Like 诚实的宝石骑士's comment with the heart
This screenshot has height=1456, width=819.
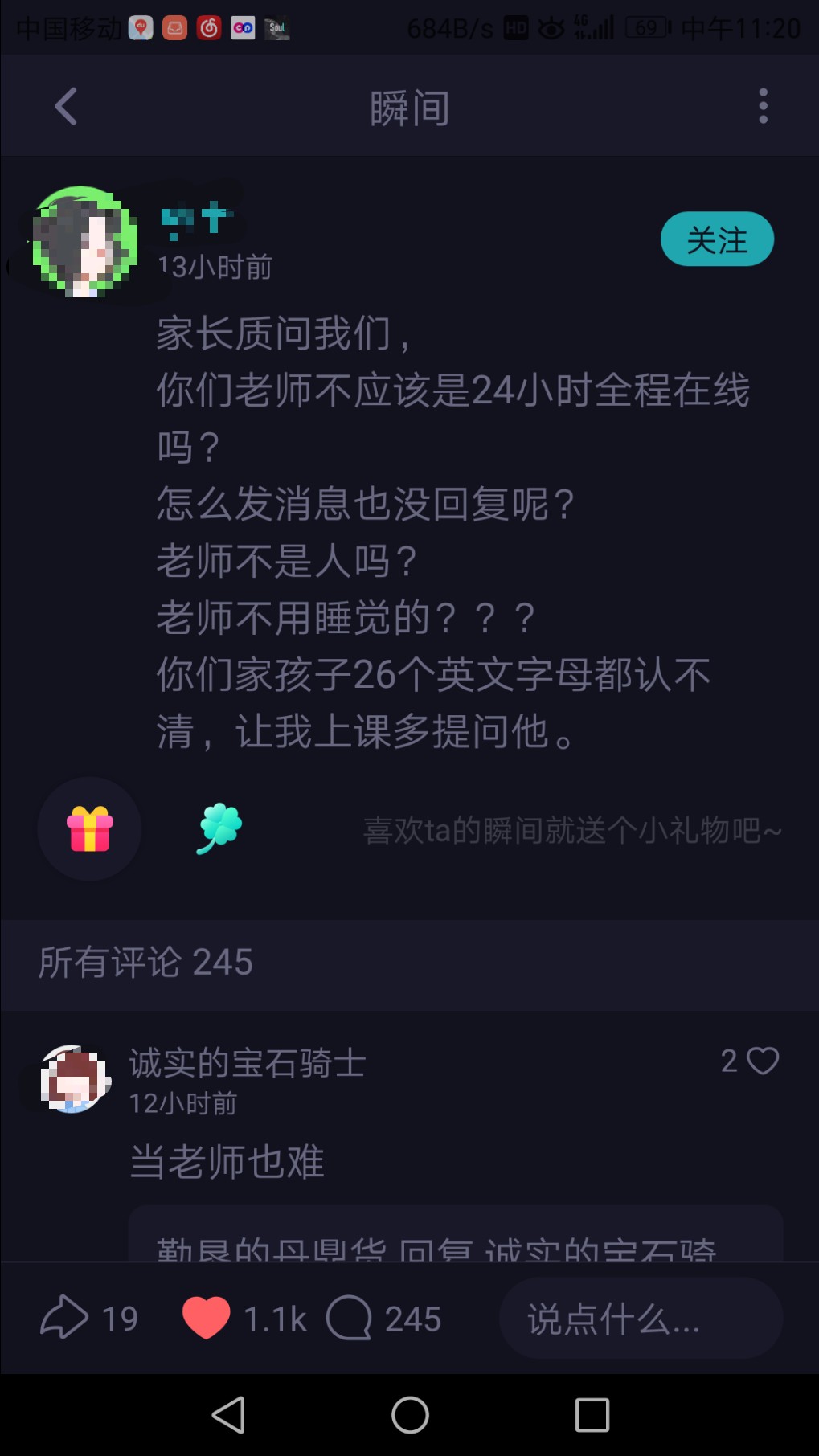click(762, 1061)
